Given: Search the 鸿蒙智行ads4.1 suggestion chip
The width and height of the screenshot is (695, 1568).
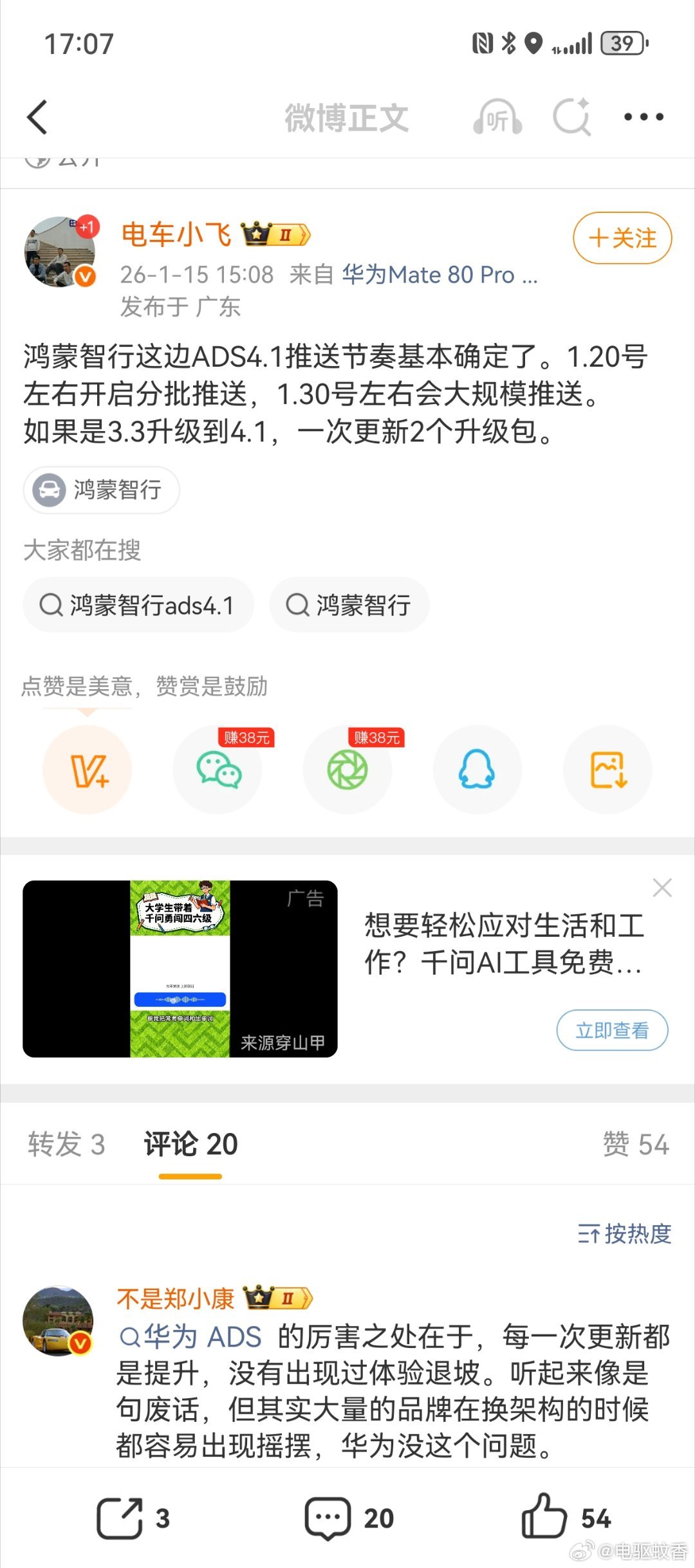Looking at the screenshot, I should 139,604.
